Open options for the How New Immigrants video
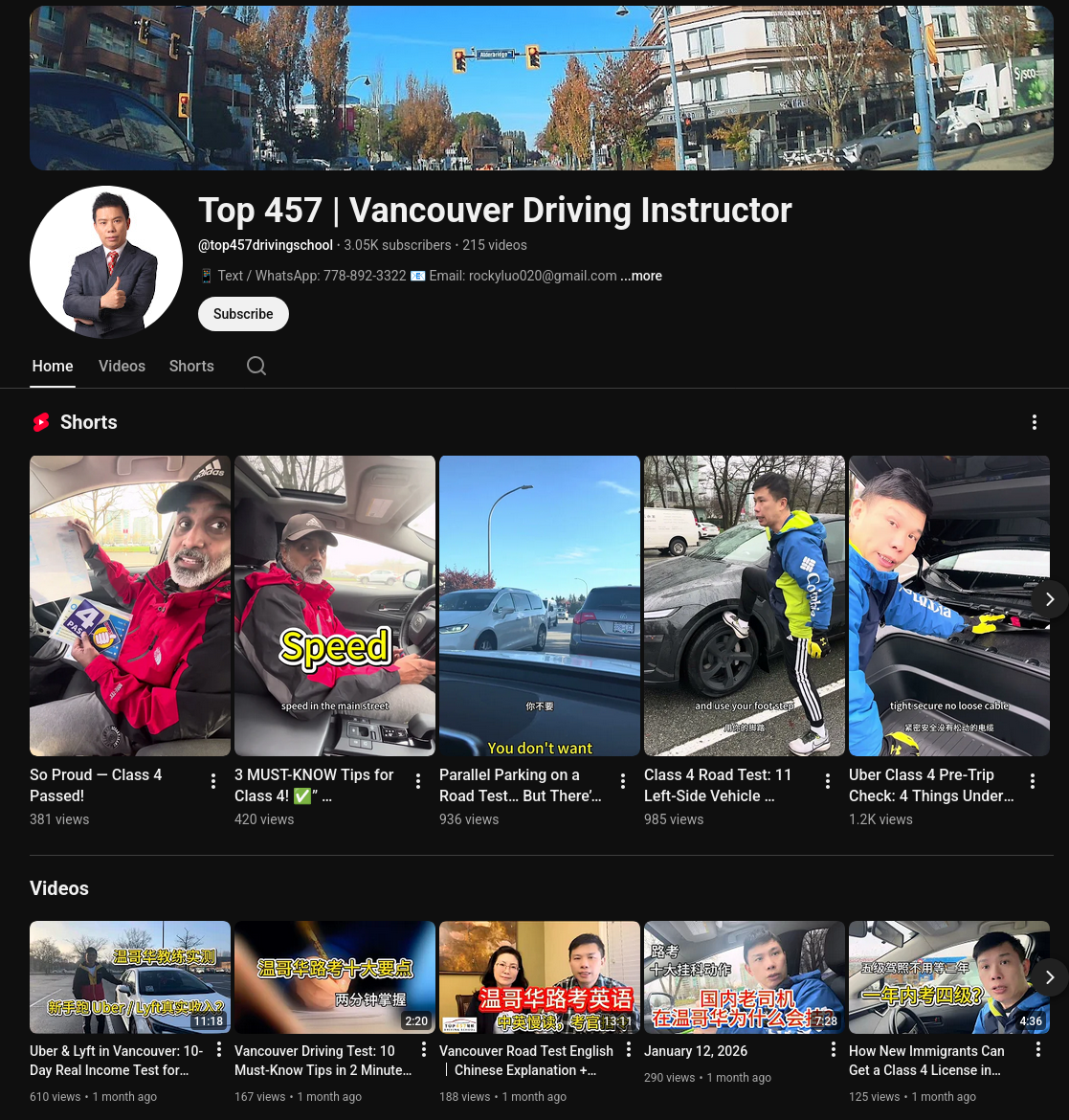Screen dimensions: 1069x1120 click(1038, 1050)
